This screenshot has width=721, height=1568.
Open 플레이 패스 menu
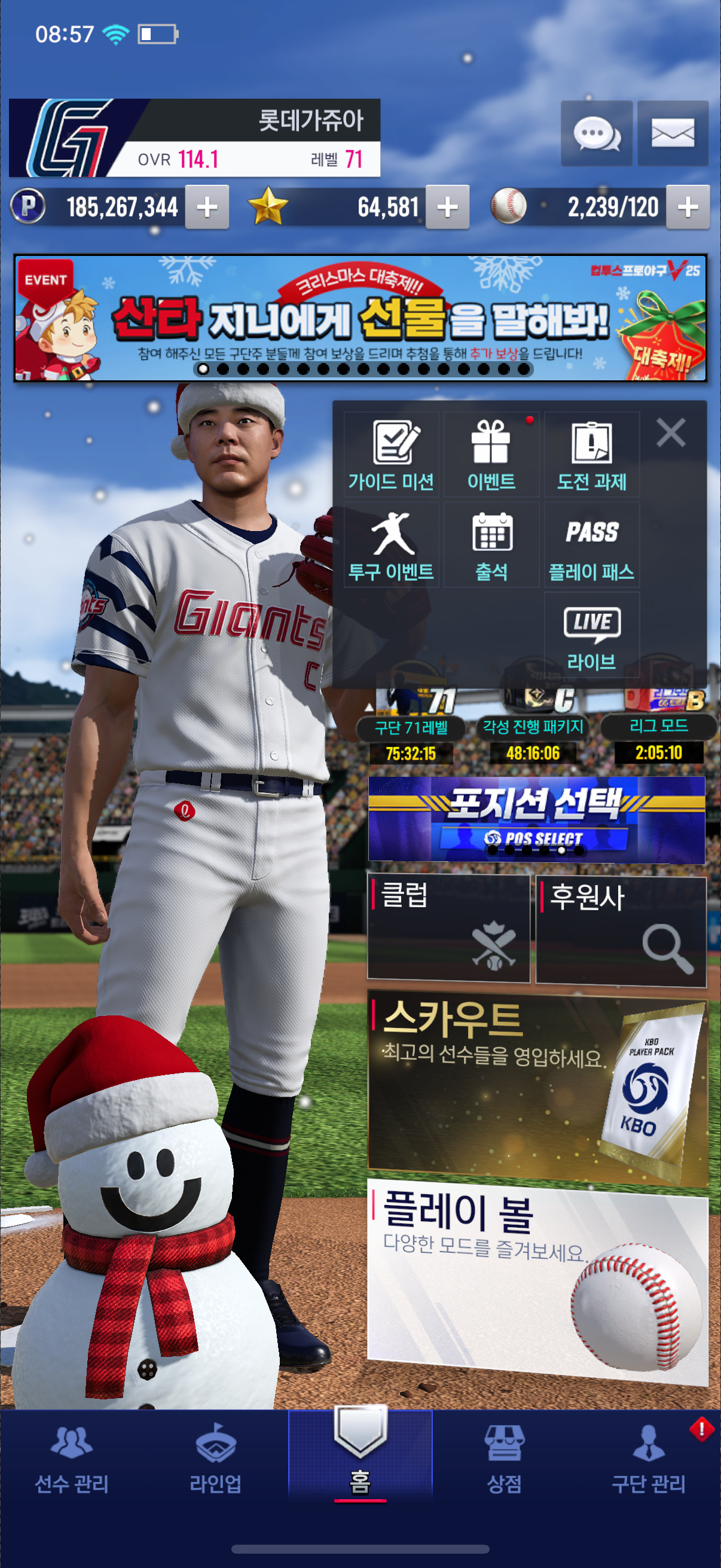point(591,545)
